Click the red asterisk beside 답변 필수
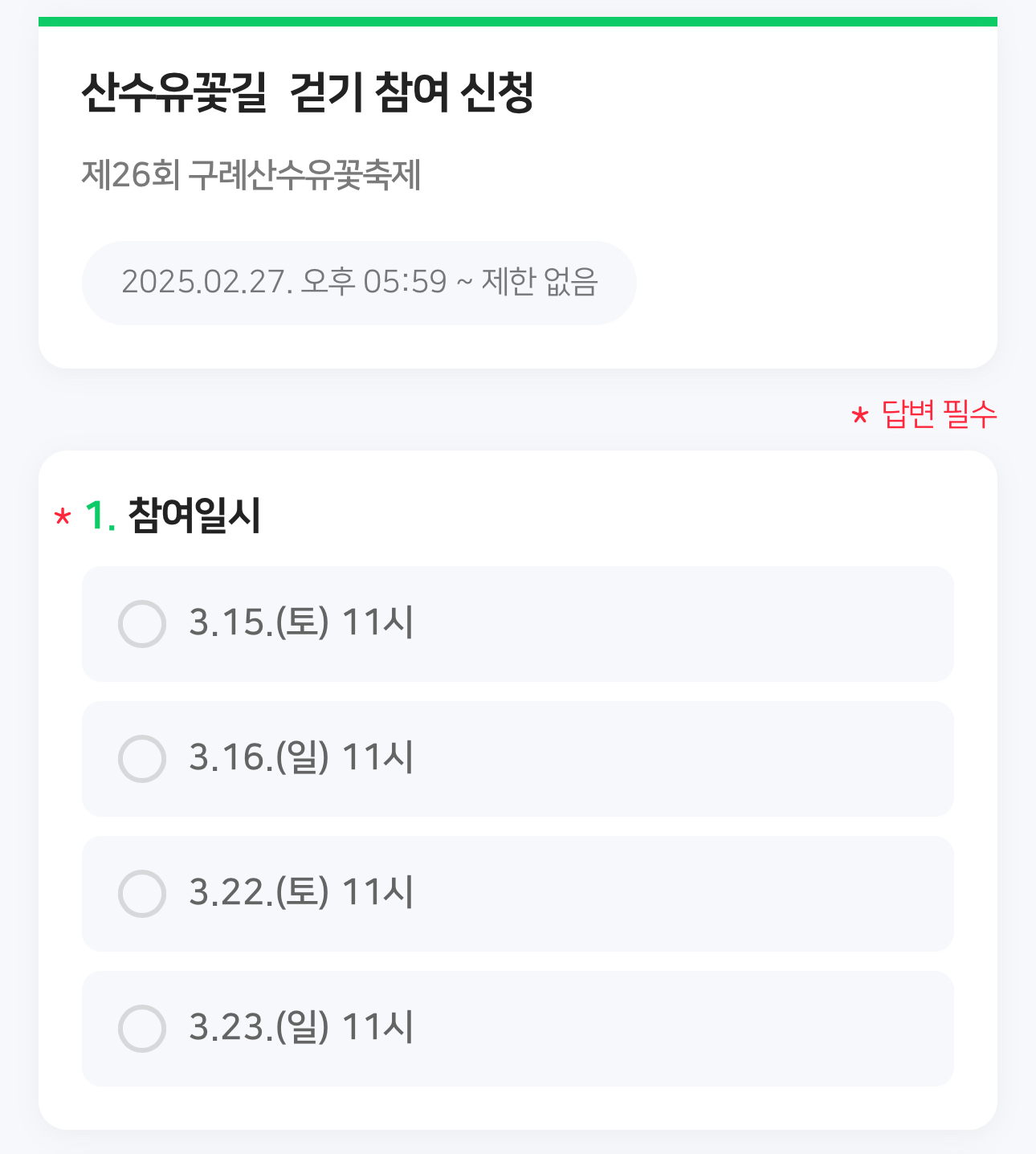 click(x=859, y=416)
